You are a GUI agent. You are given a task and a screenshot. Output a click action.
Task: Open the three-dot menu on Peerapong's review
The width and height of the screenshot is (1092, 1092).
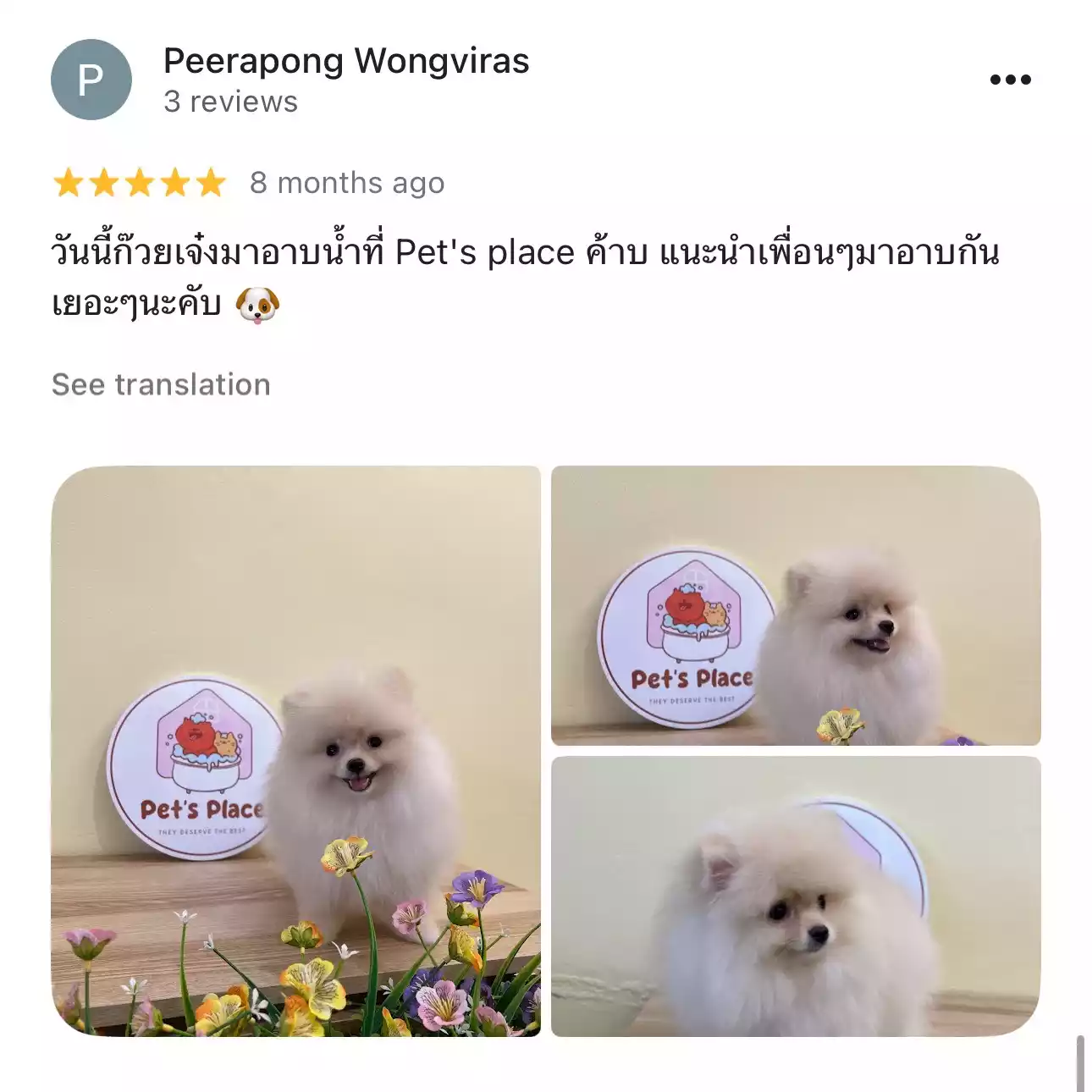(x=1010, y=80)
